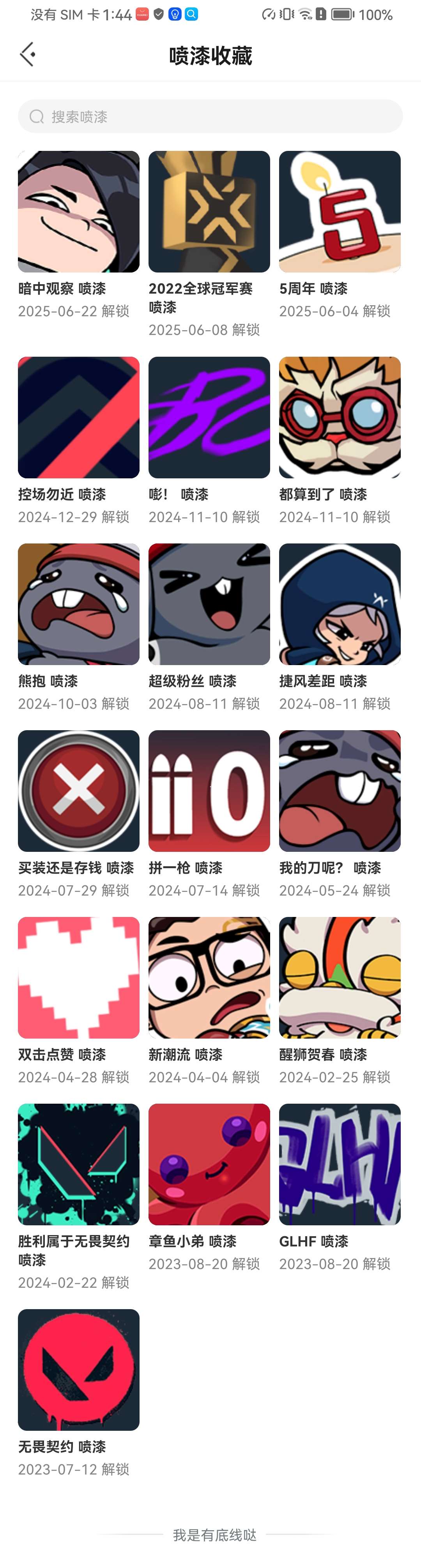Select the 双击点赞 heart spray

(78, 978)
